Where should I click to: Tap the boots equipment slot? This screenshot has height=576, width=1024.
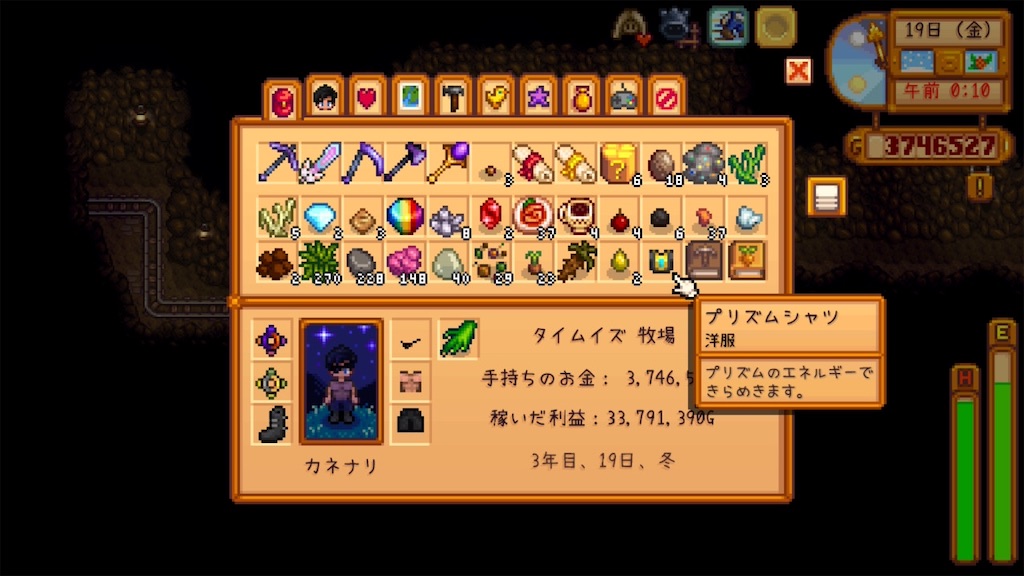click(x=272, y=425)
